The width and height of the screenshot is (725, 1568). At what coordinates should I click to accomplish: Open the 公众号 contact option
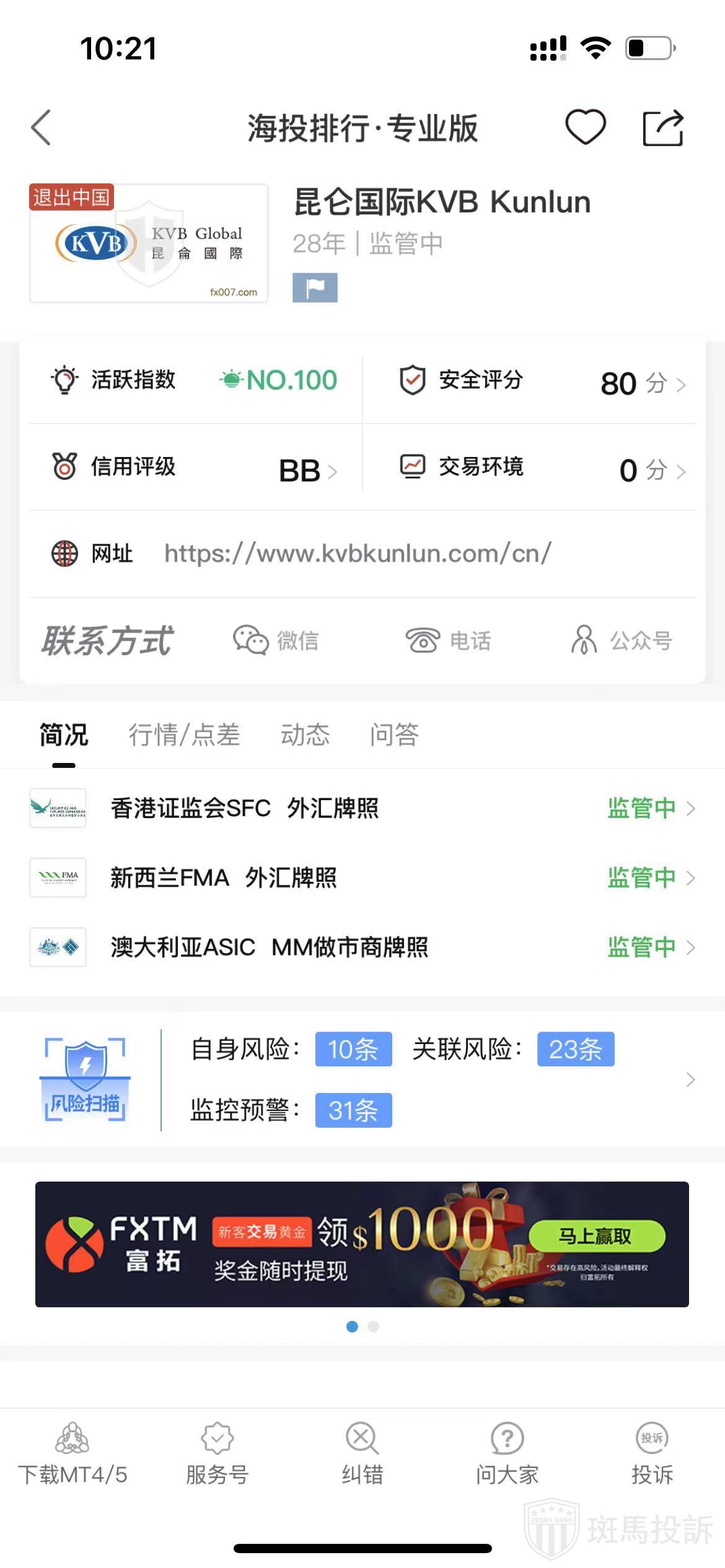(622, 640)
